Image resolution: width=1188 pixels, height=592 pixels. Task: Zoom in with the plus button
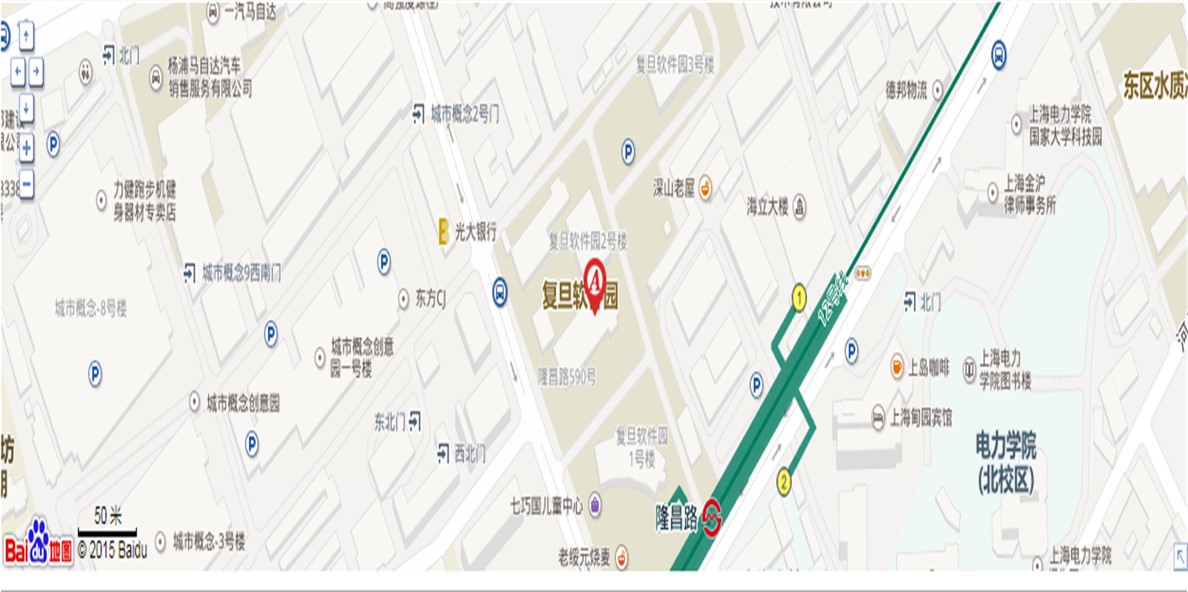click(26, 148)
